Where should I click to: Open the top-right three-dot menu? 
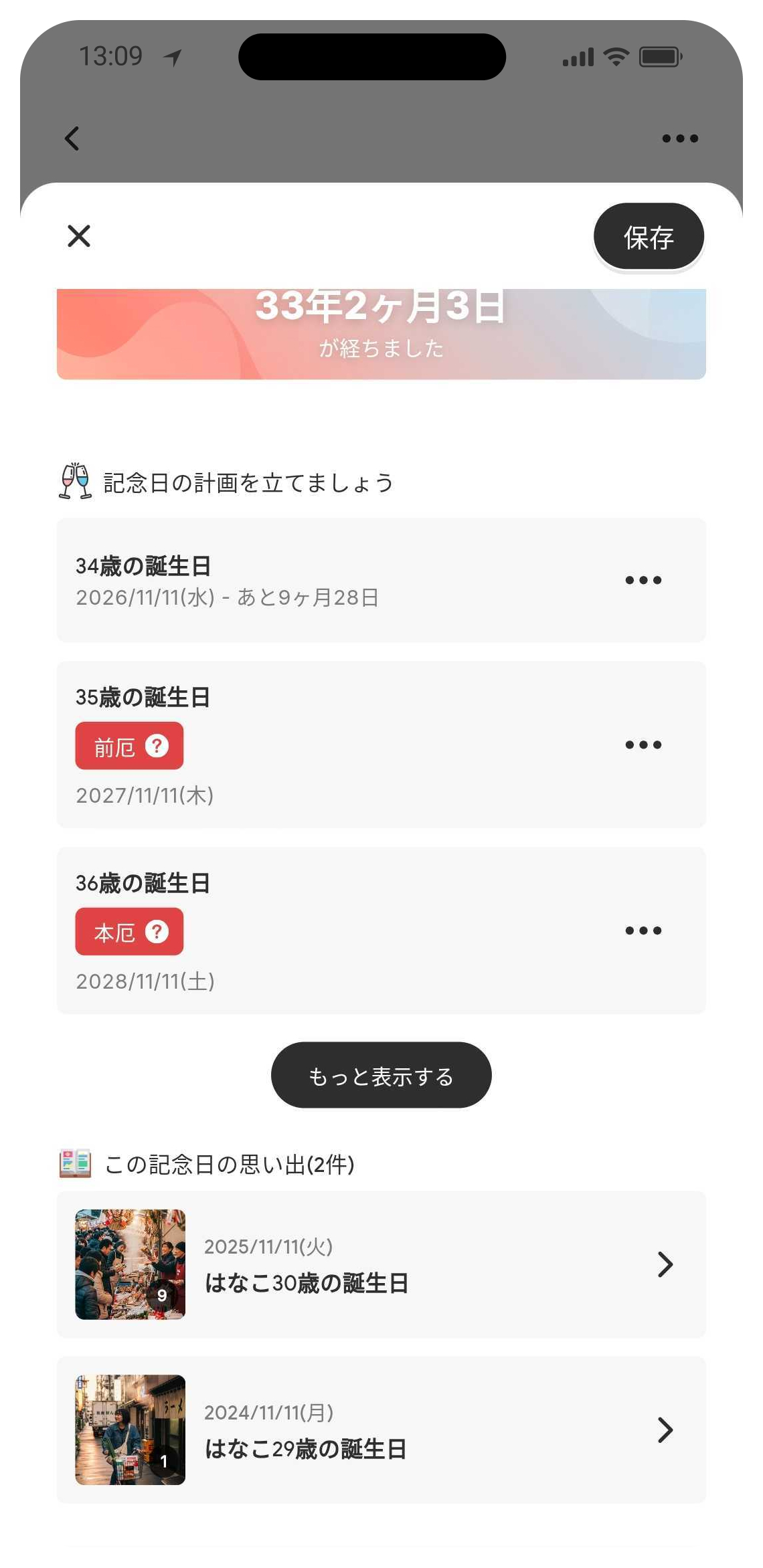point(679,138)
